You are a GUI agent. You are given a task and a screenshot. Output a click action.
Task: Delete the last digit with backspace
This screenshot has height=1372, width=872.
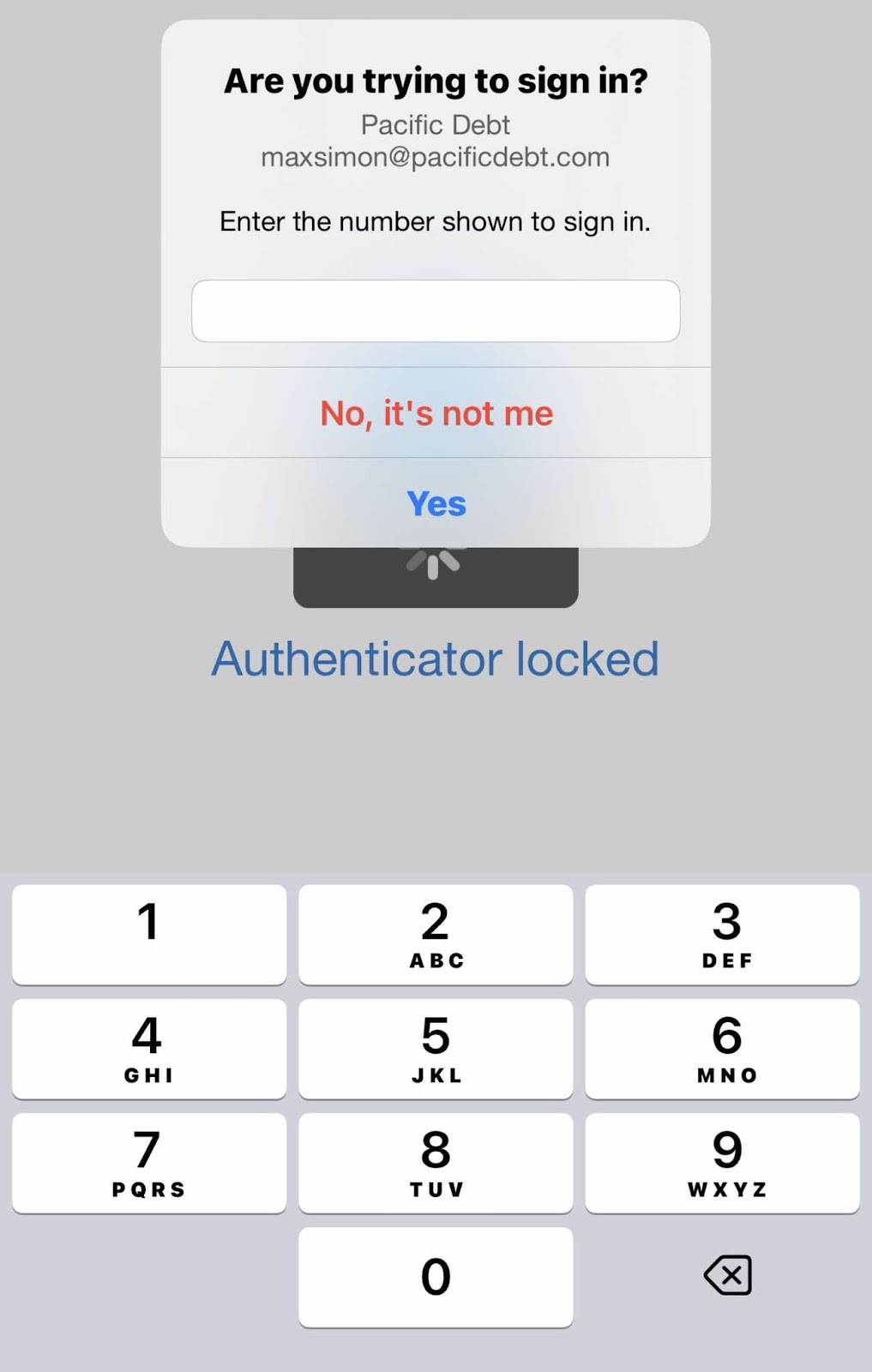[x=727, y=1275]
